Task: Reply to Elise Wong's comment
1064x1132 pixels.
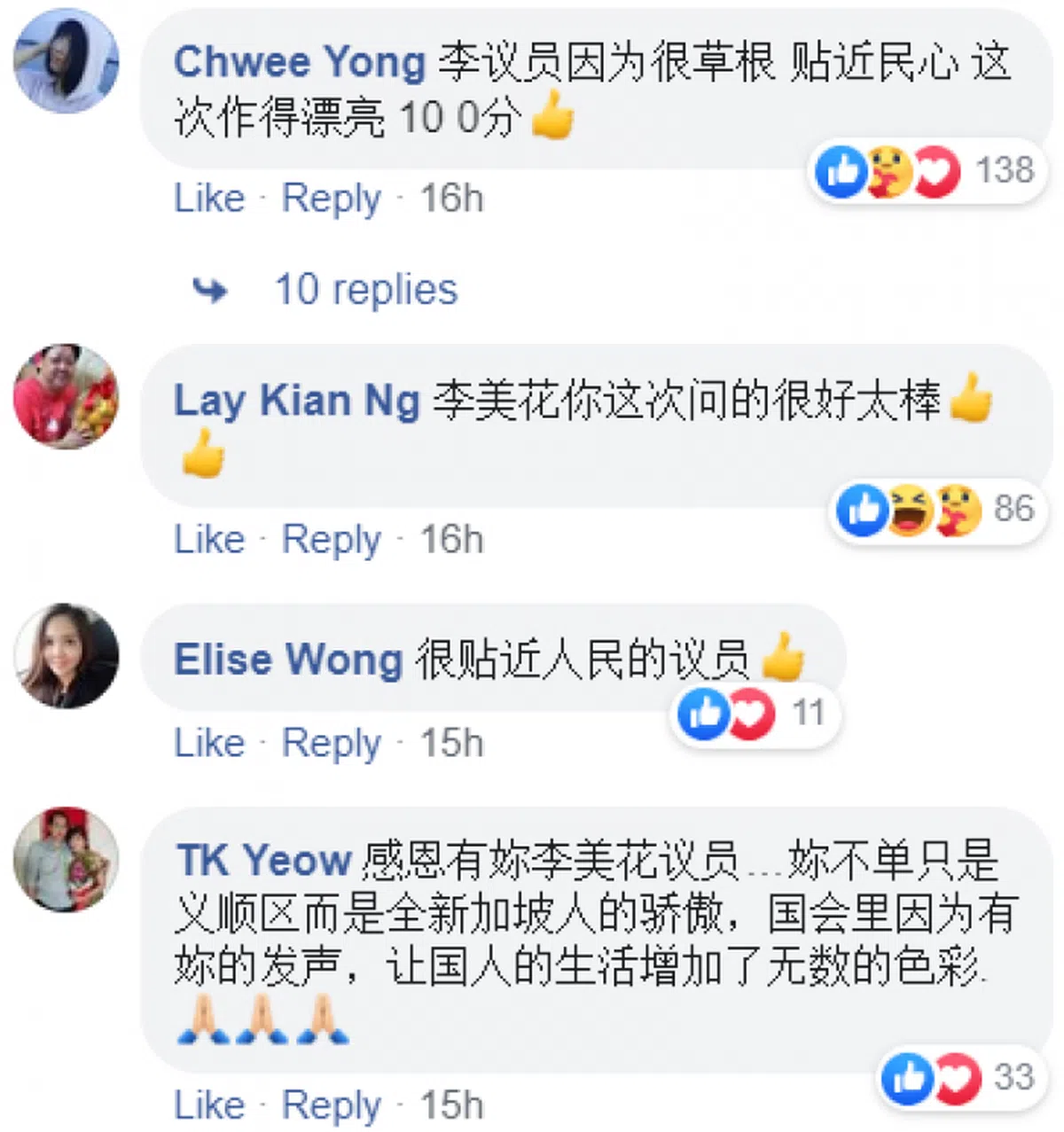Action: (331, 743)
